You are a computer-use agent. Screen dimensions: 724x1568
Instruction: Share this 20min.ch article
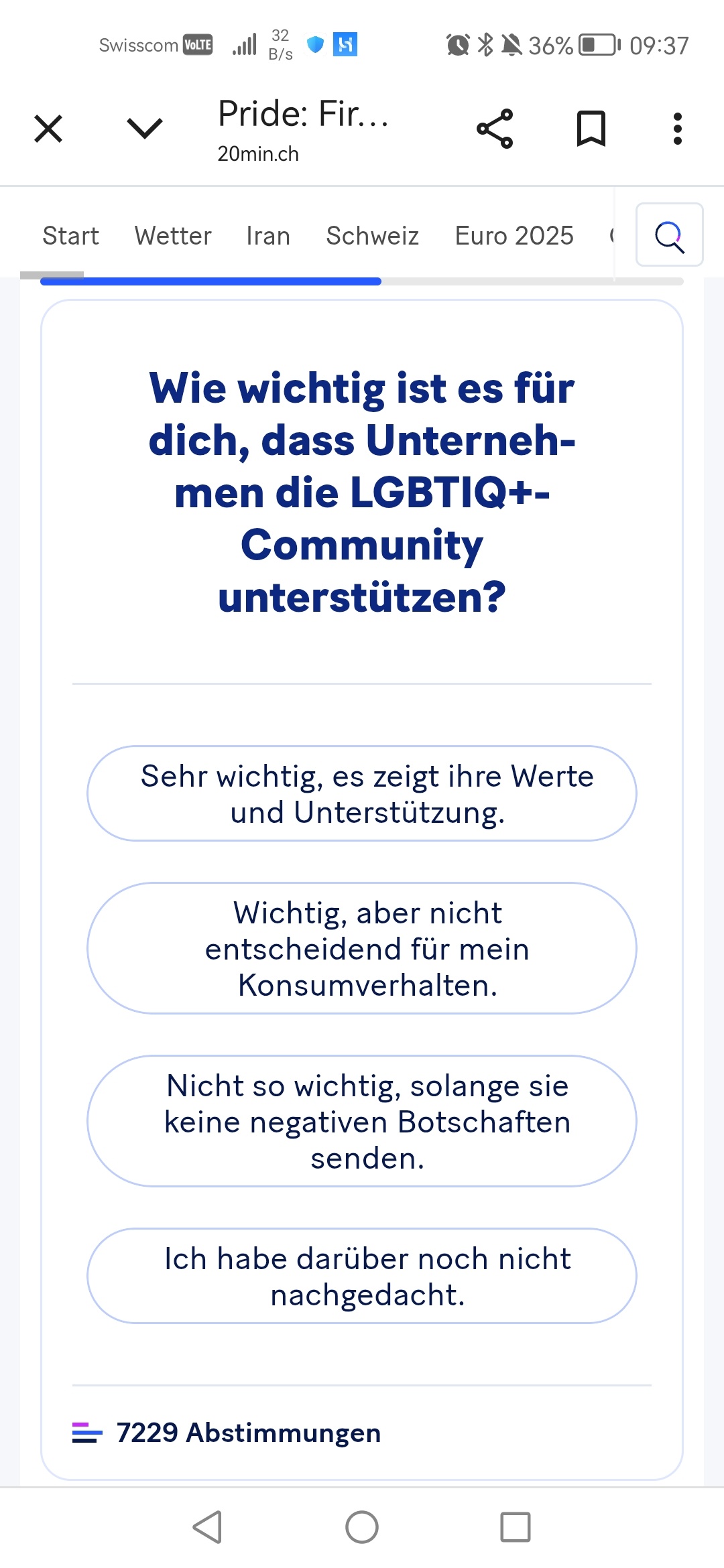pyautogui.click(x=495, y=129)
